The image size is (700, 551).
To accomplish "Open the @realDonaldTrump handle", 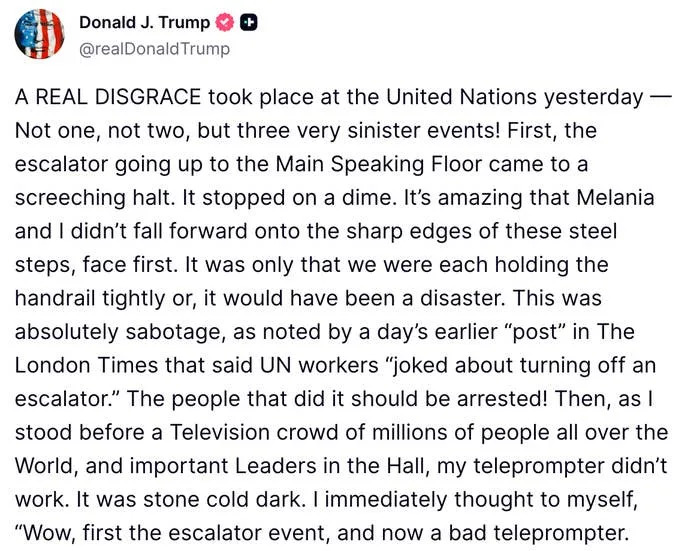I will click(x=154, y=48).
